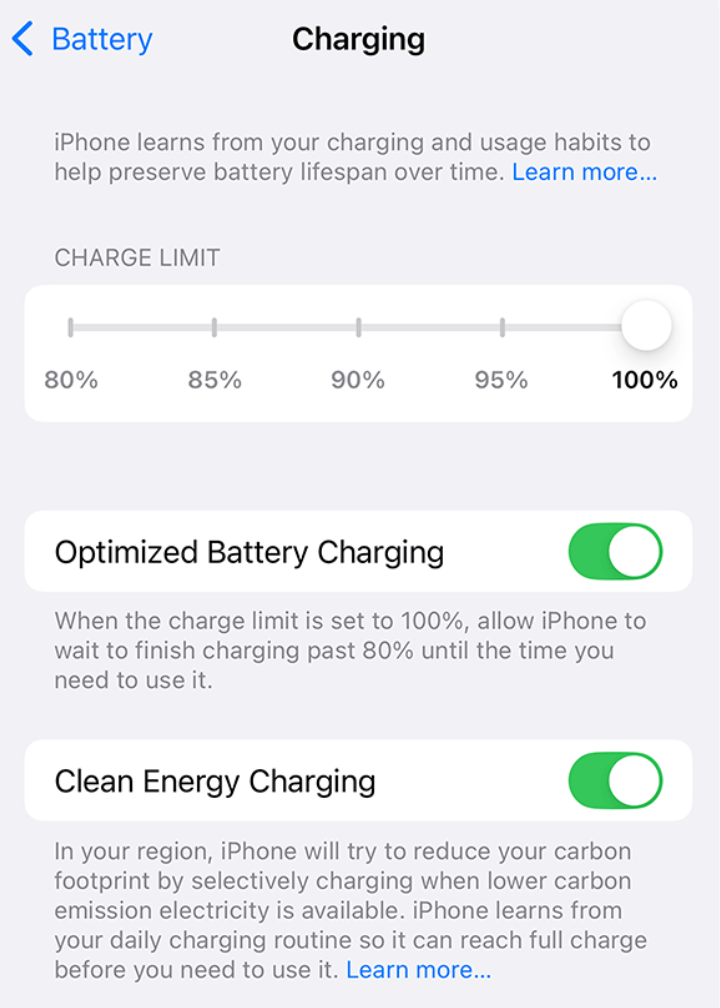Select the Optimized Battery Charging row label
Viewport: 720px width, 1008px height.
(248, 551)
